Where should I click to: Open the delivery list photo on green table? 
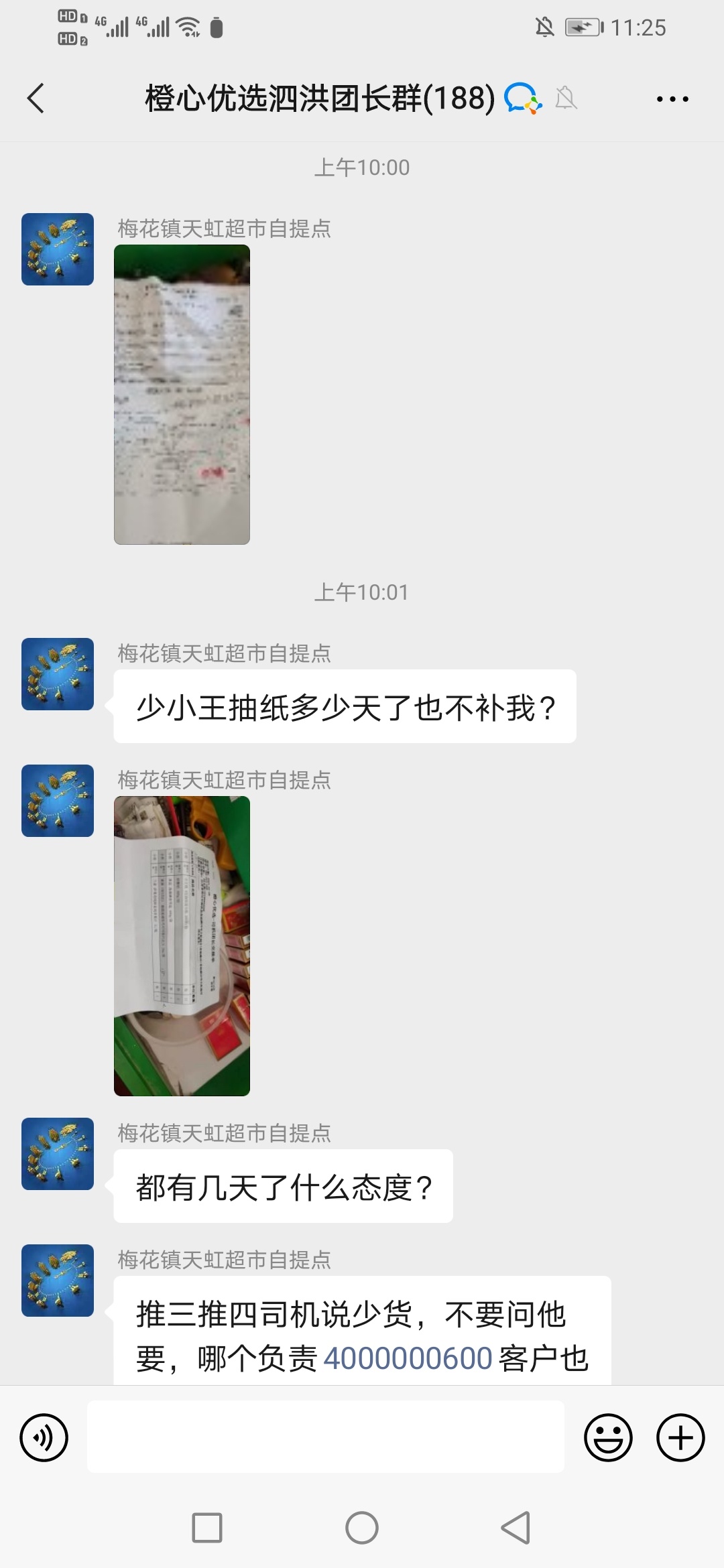point(182,945)
